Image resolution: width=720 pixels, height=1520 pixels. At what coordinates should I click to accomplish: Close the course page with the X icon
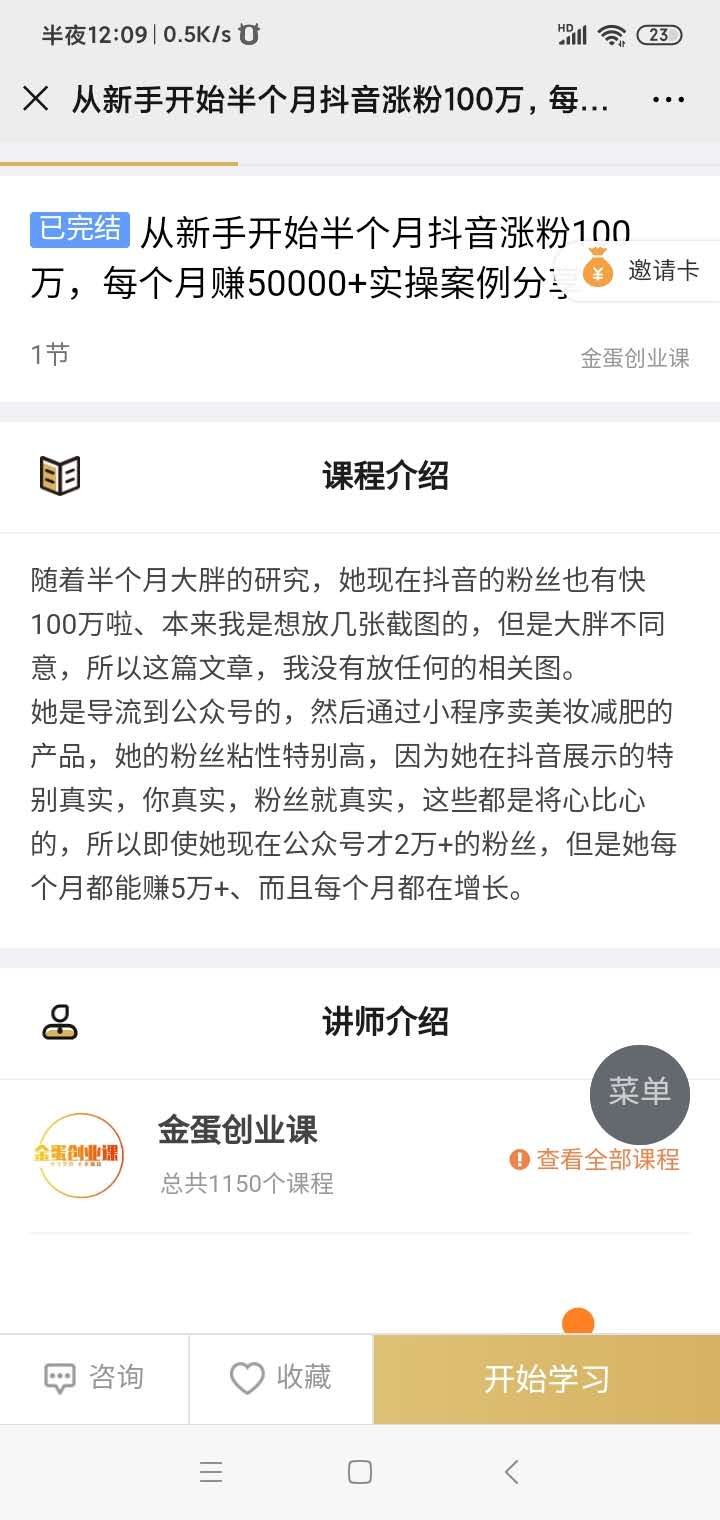tap(35, 99)
